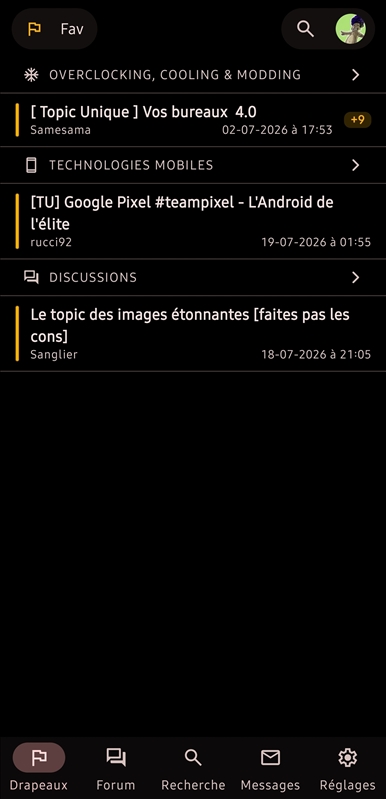Tap the Fav flag filter chip
The height and width of the screenshot is (799, 386).
pyautogui.click(x=54, y=29)
